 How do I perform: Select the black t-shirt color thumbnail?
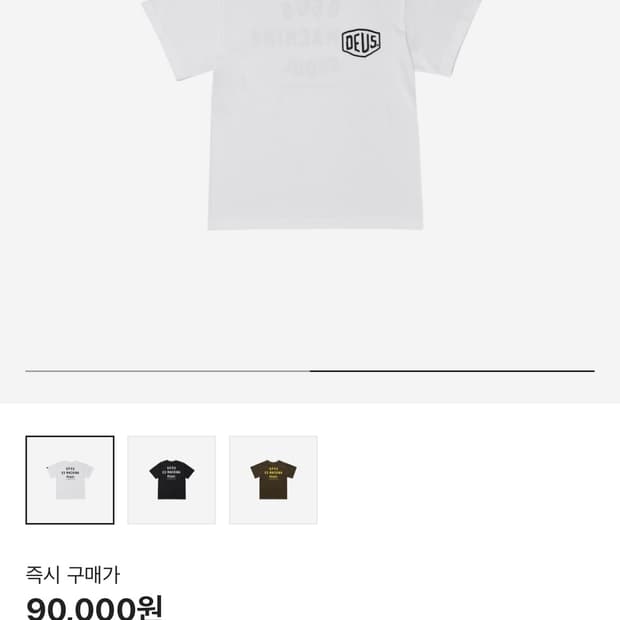click(171, 480)
